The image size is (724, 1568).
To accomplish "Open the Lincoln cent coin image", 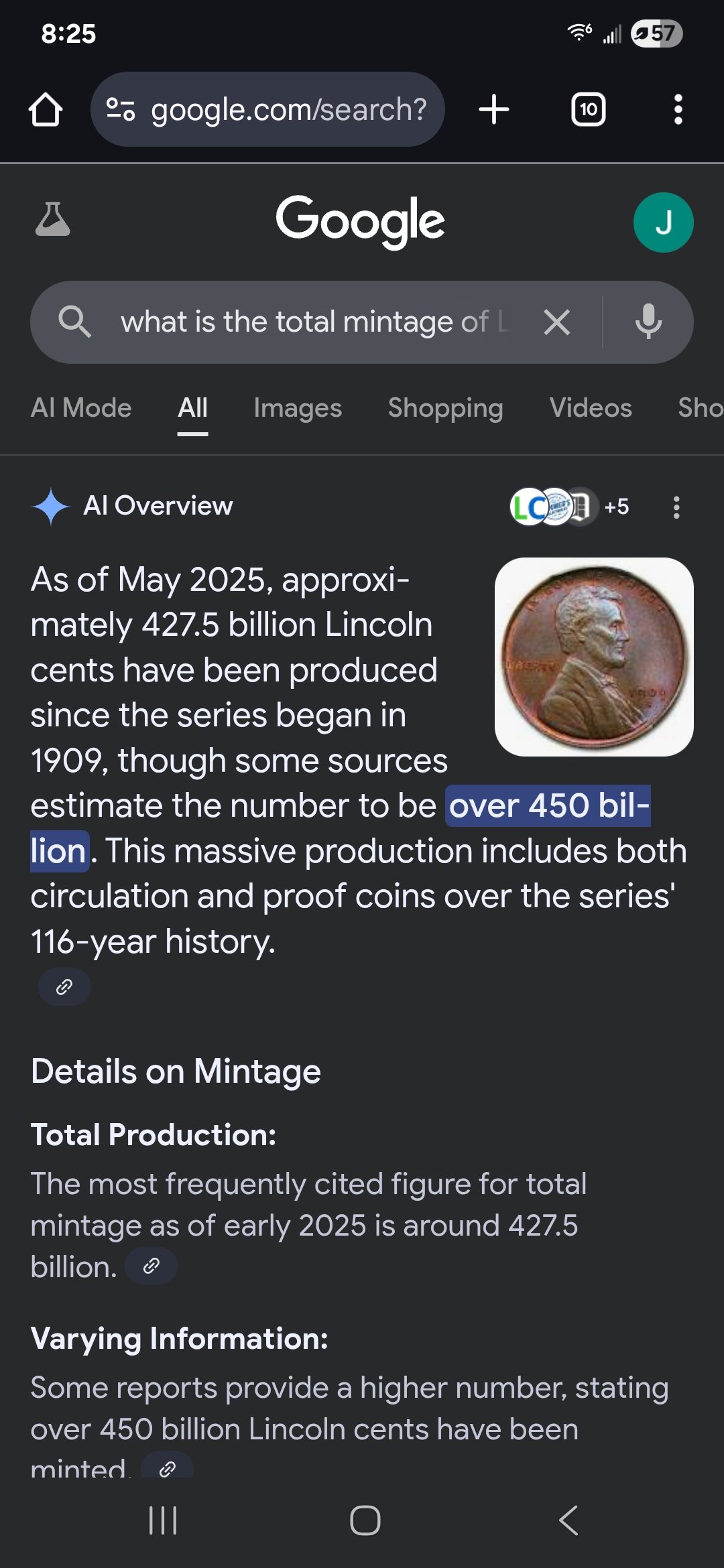I will [x=594, y=657].
